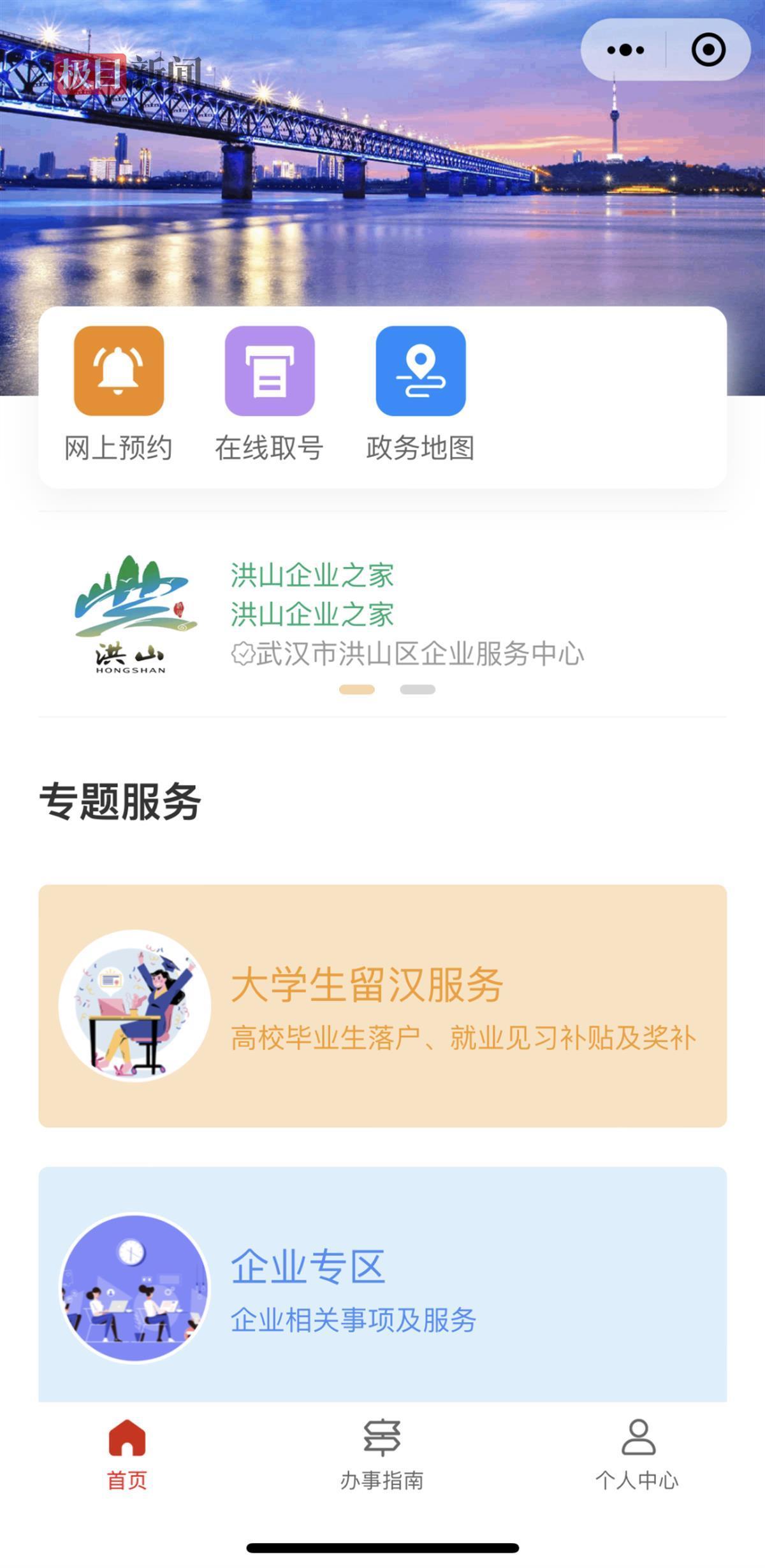The image size is (765, 1568).
Task: Jump to the second banner slide indicator
Action: click(x=418, y=689)
